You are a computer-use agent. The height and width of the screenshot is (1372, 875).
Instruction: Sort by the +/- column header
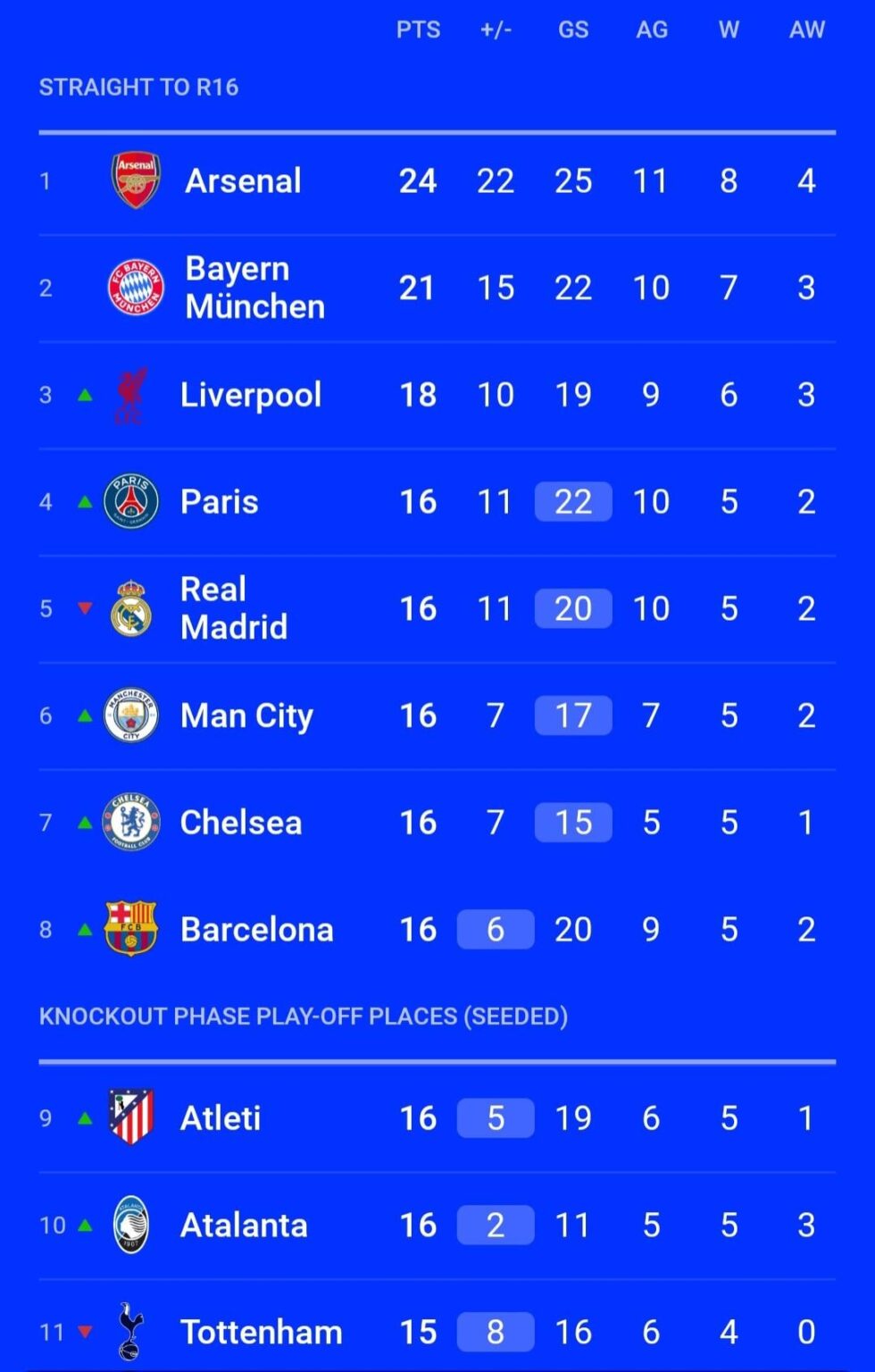(x=496, y=29)
